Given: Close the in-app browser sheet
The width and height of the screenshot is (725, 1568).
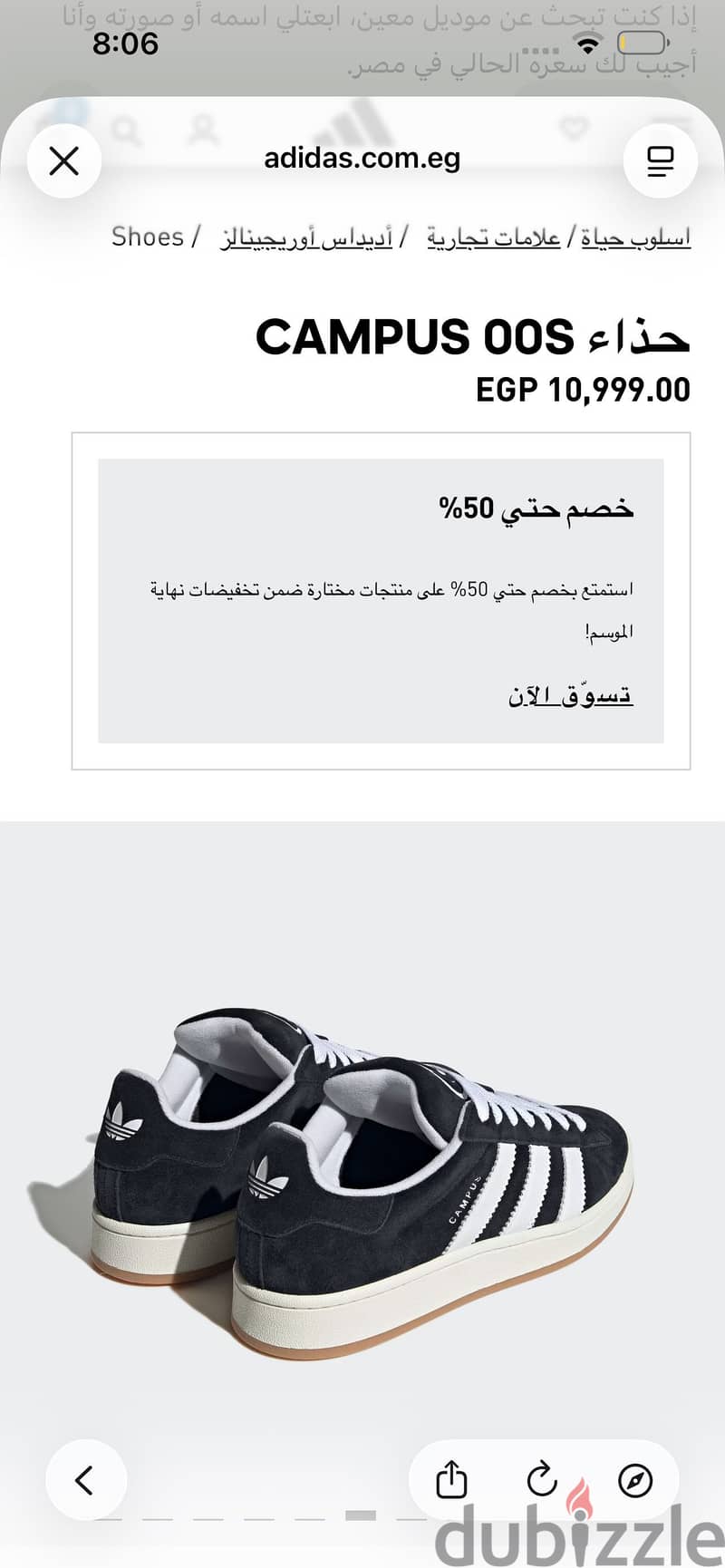Looking at the screenshot, I should (64, 161).
